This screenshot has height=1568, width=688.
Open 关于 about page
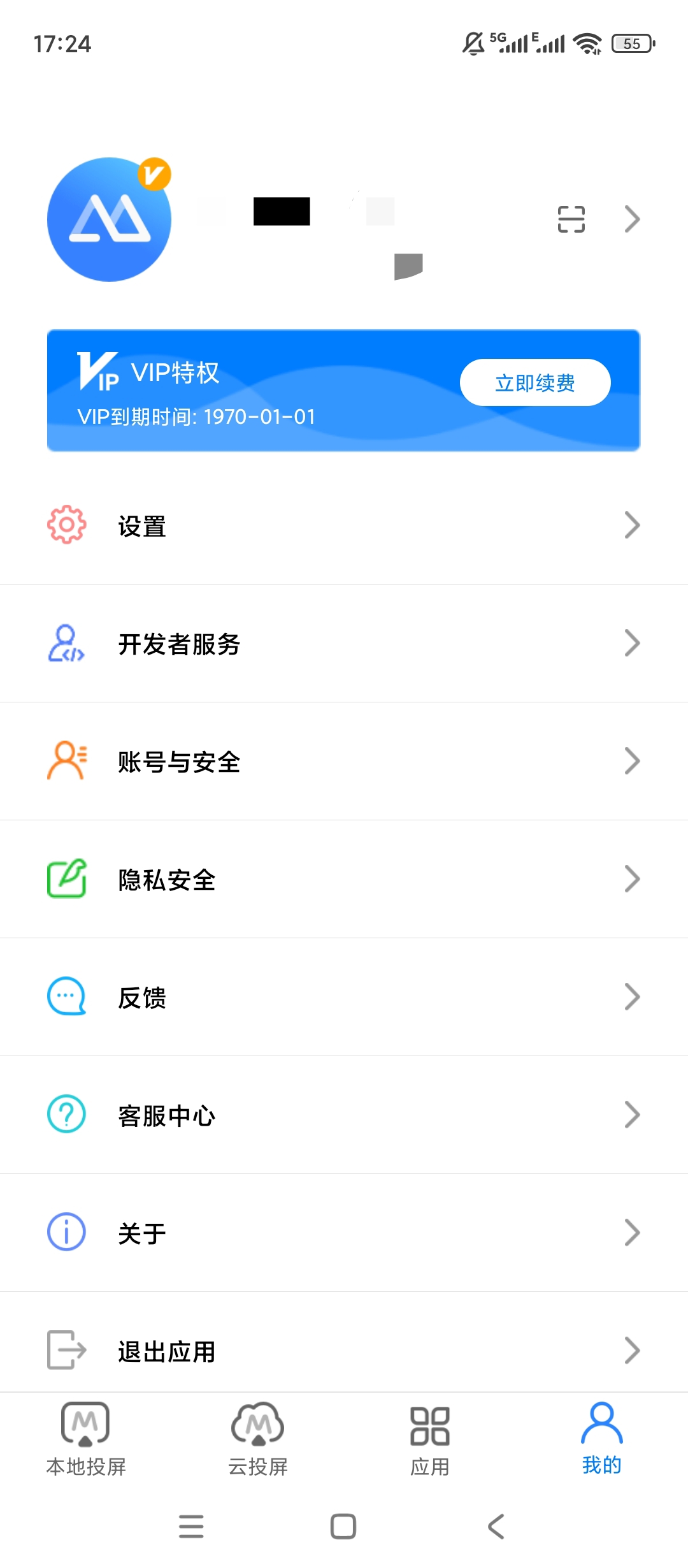click(x=344, y=1233)
